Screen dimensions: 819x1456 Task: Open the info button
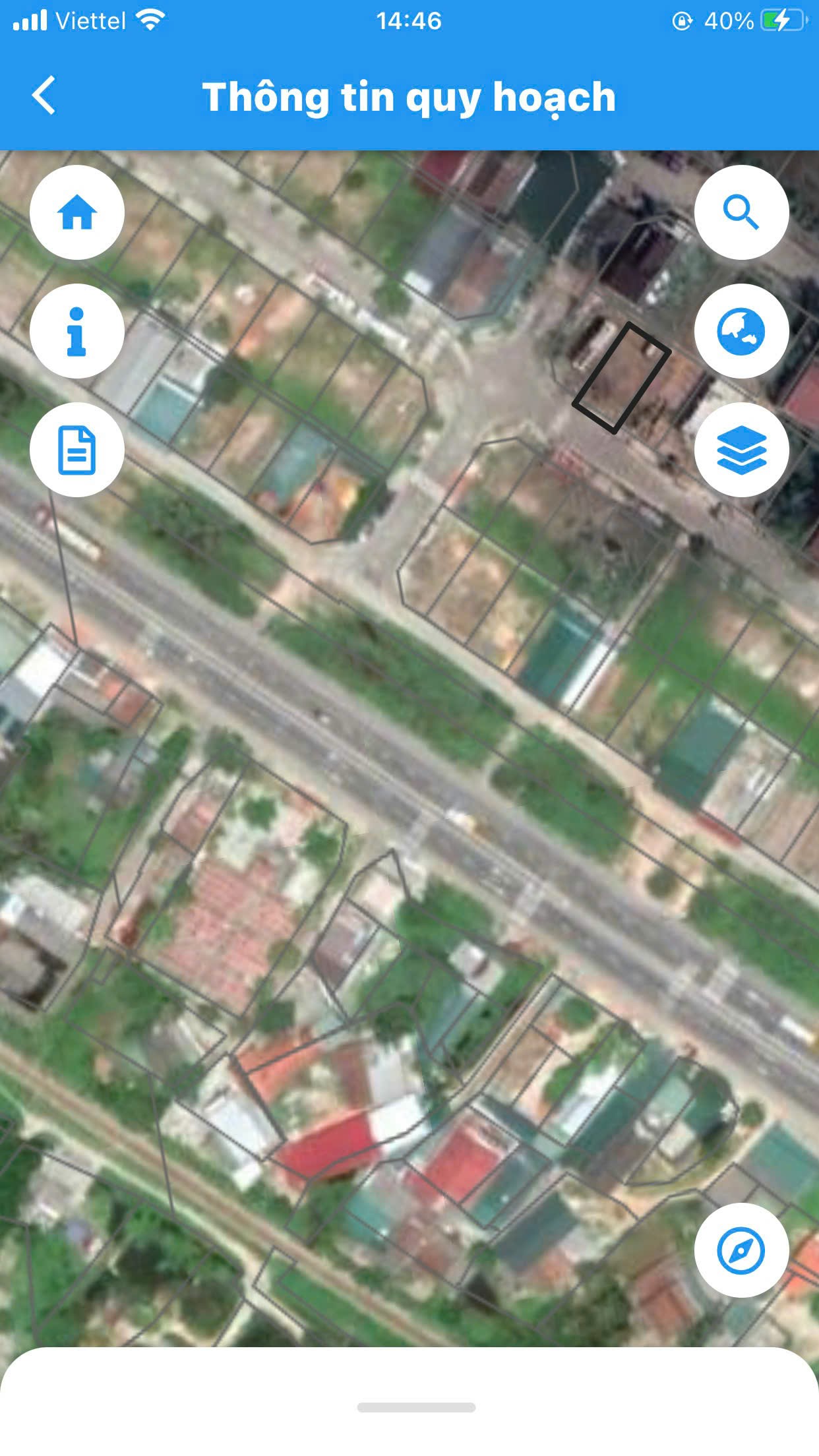click(77, 331)
